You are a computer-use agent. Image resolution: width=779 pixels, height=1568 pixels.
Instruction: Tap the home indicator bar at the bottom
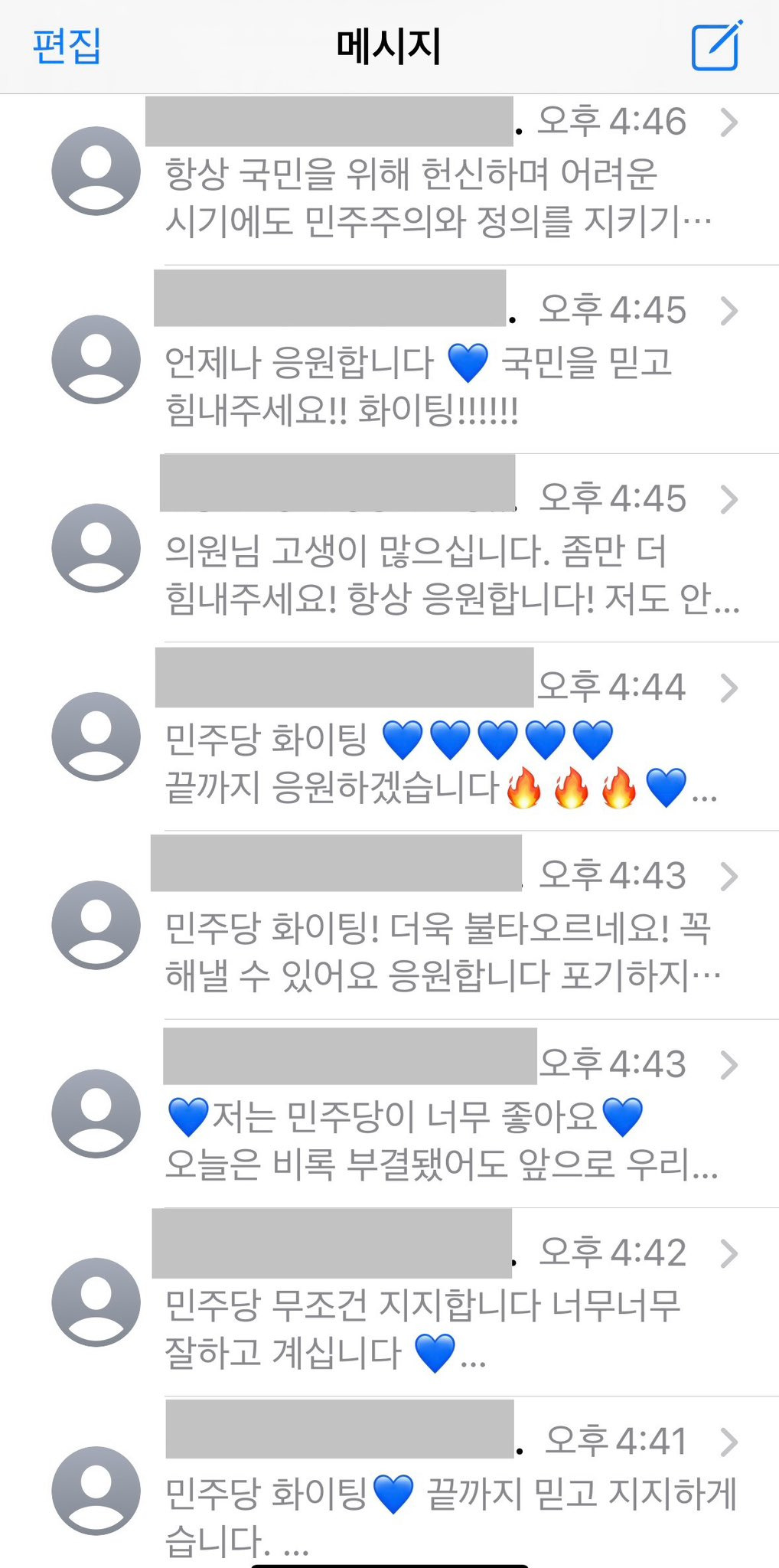click(389, 1562)
